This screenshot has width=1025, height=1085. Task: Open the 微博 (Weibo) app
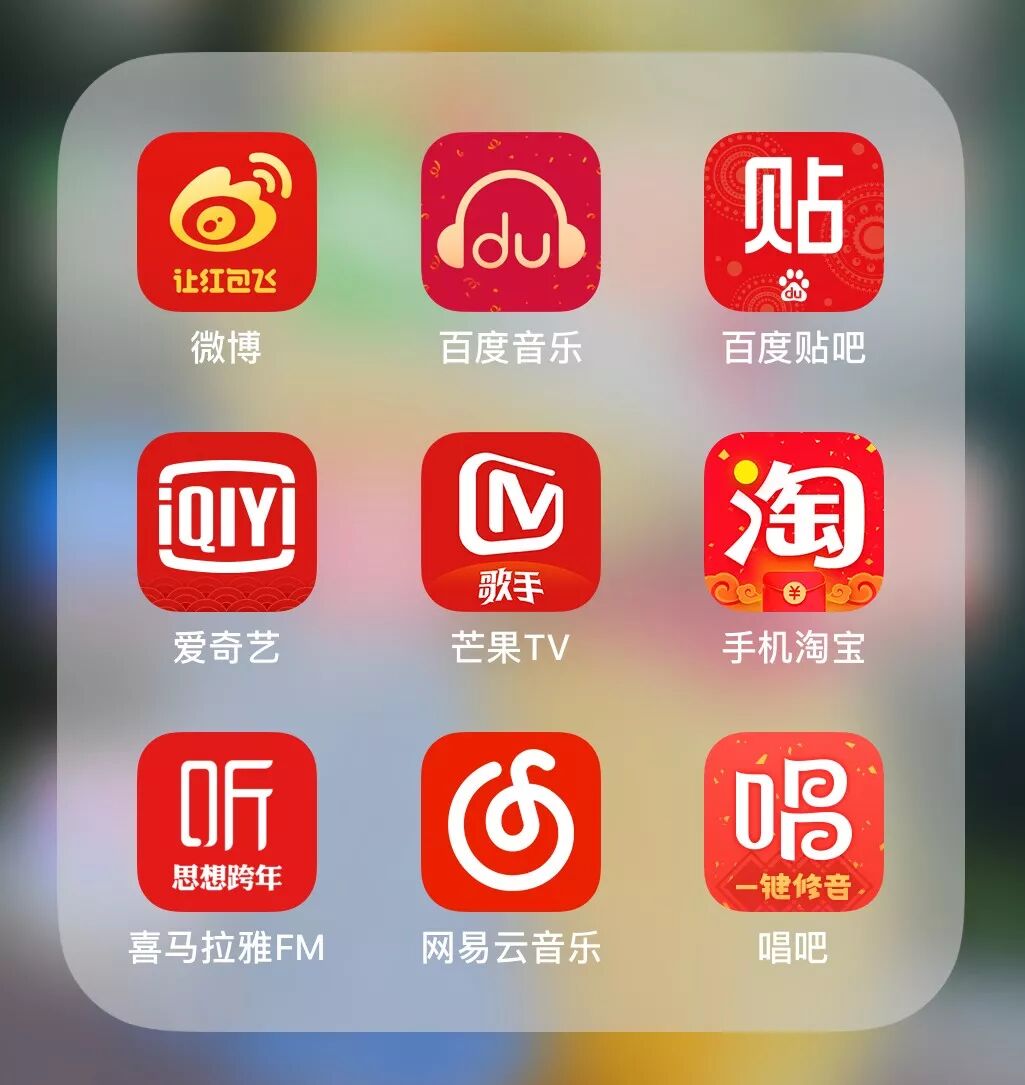[x=227, y=222]
